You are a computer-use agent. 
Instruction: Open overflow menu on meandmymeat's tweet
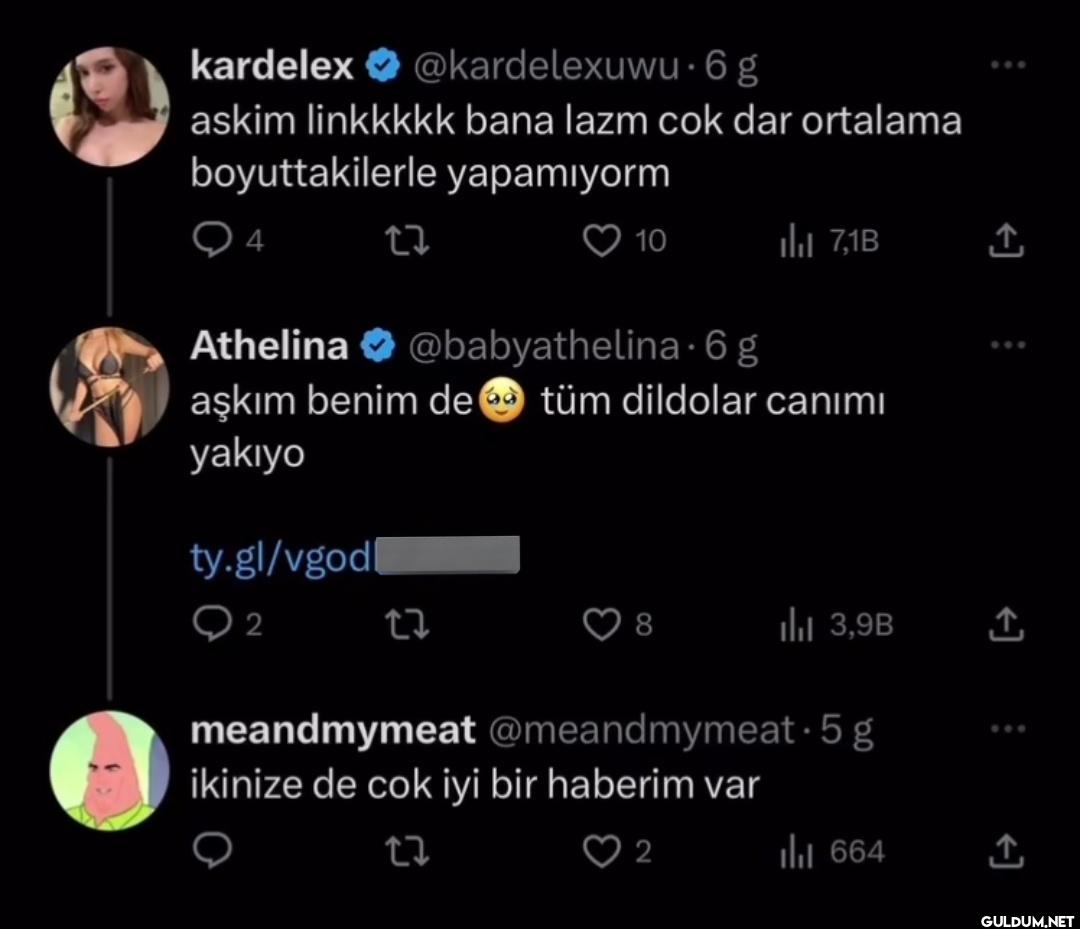[x=1007, y=730]
